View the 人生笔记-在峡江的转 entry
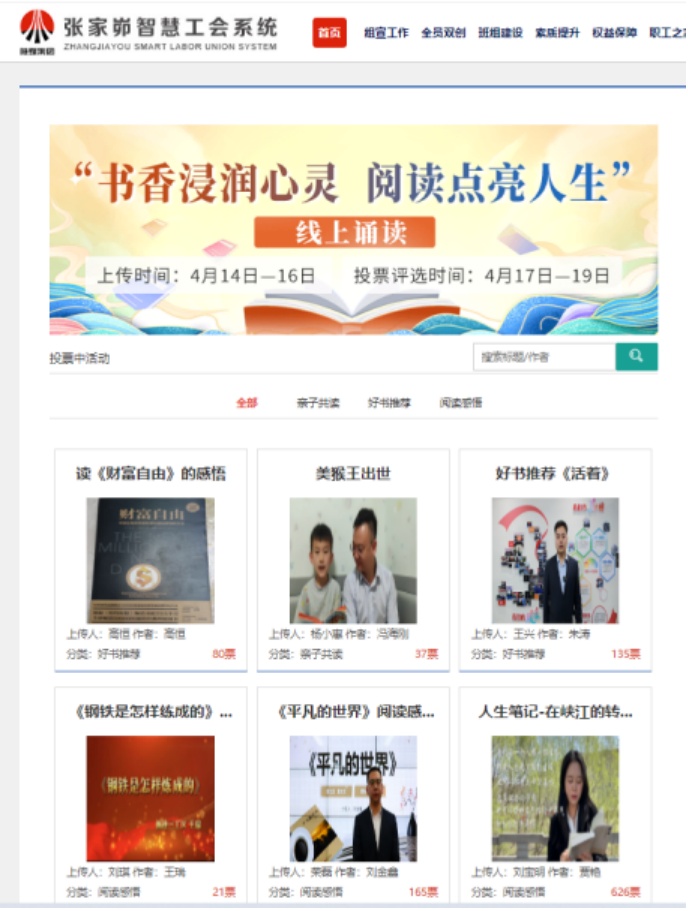This screenshot has width=688, height=911. [555, 712]
